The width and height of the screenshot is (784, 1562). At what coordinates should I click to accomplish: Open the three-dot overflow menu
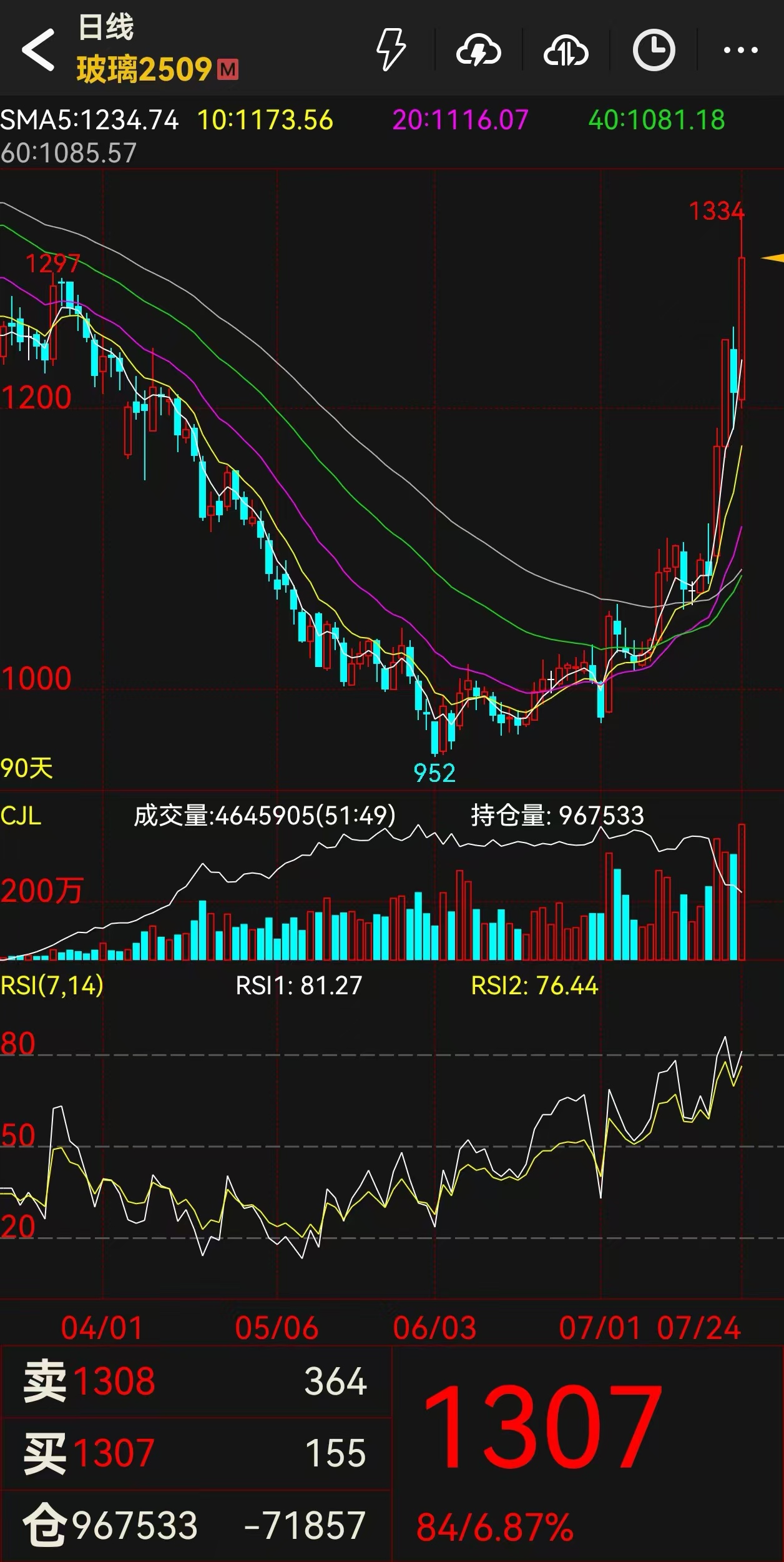pyautogui.click(x=740, y=50)
